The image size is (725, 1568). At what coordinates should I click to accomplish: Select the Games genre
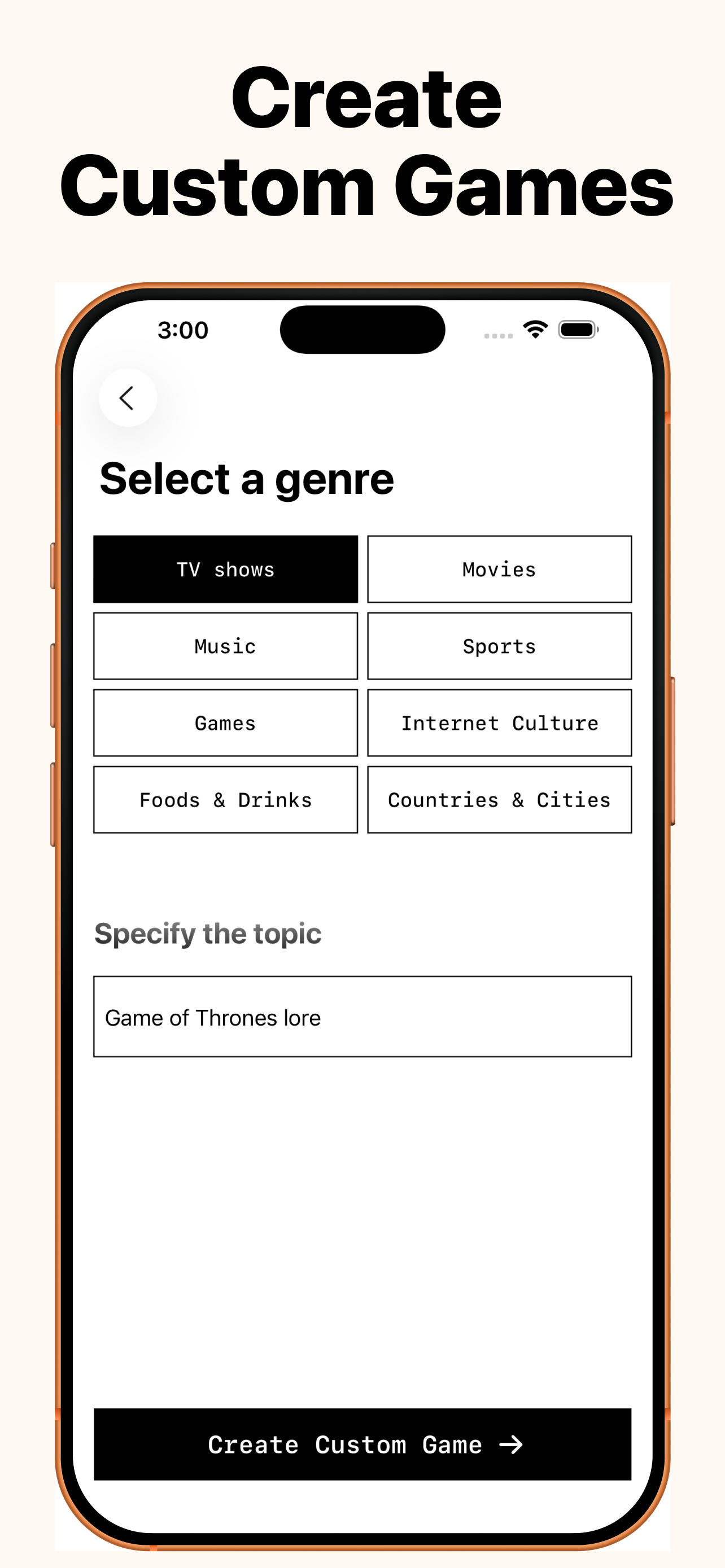[x=225, y=723]
